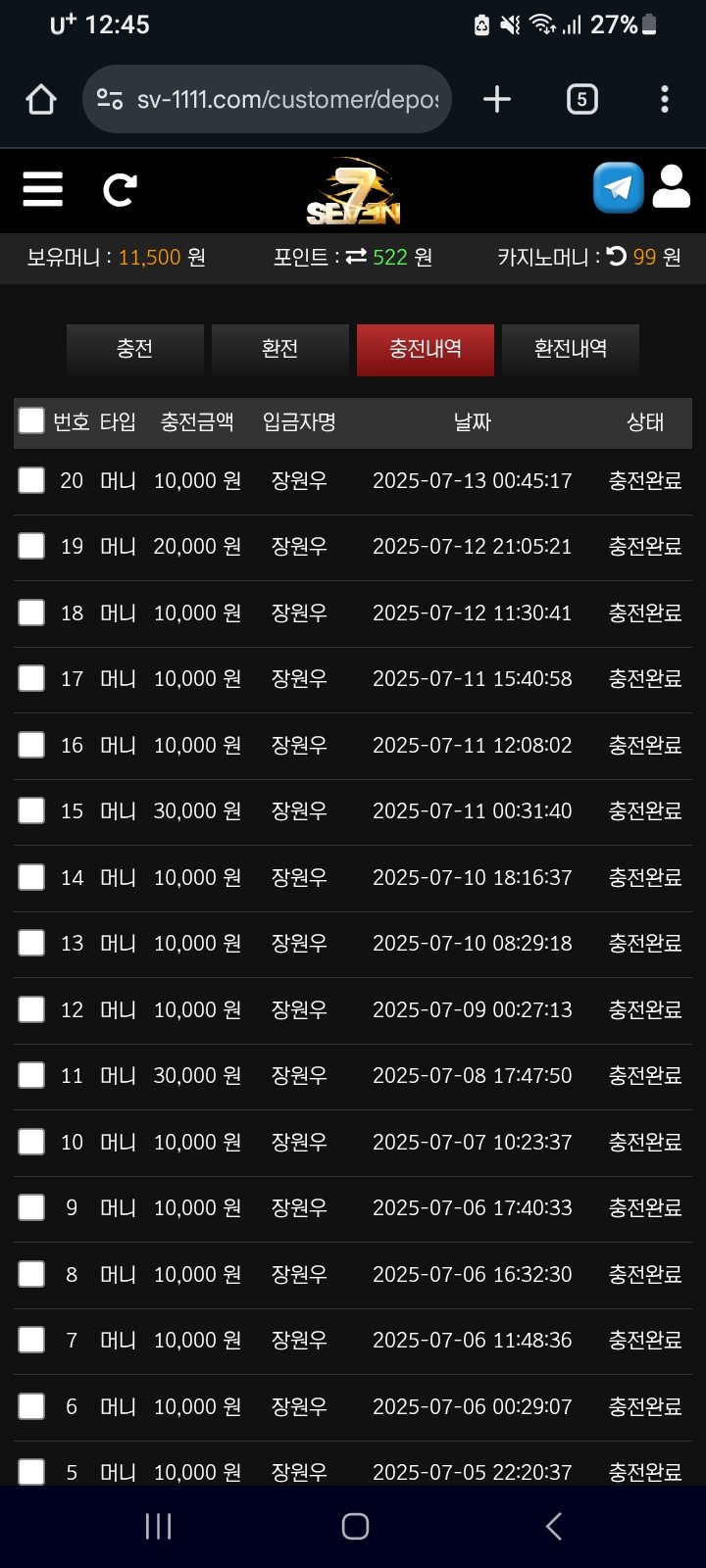Open the user profile icon
The image size is (706, 1568).
pyautogui.click(x=672, y=187)
